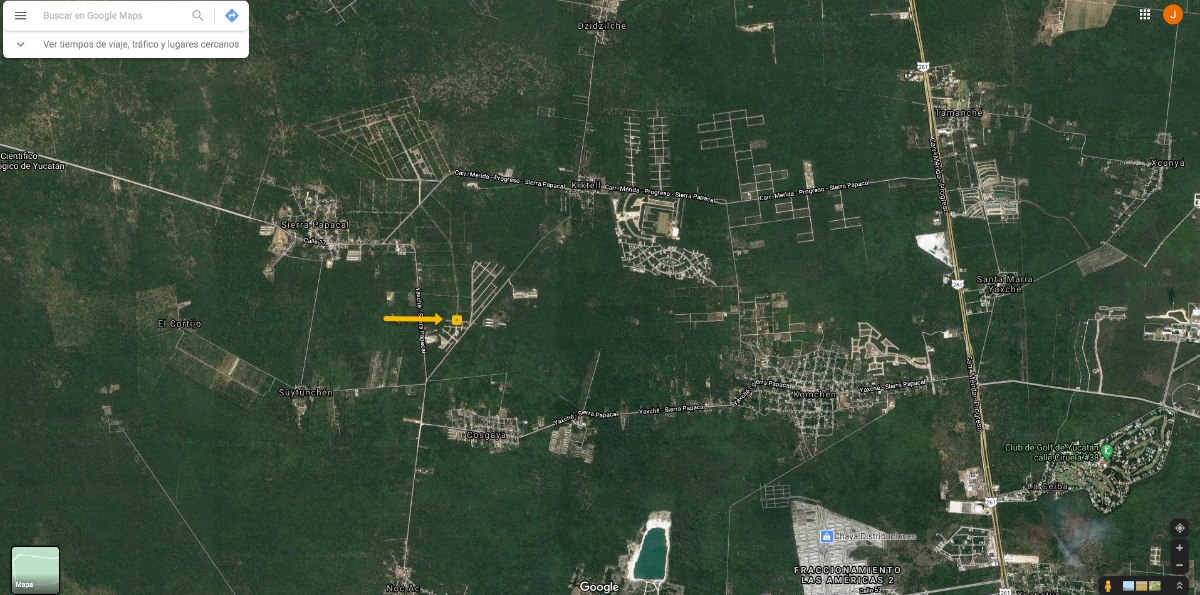The height and width of the screenshot is (595, 1200).
Task: Switch to Map view thumbnail
Action: coord(35,569)
